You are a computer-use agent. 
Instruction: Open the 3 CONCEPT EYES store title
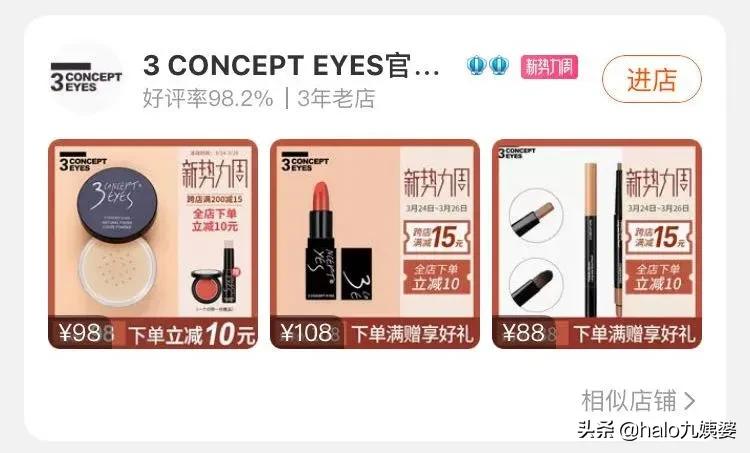291,66
